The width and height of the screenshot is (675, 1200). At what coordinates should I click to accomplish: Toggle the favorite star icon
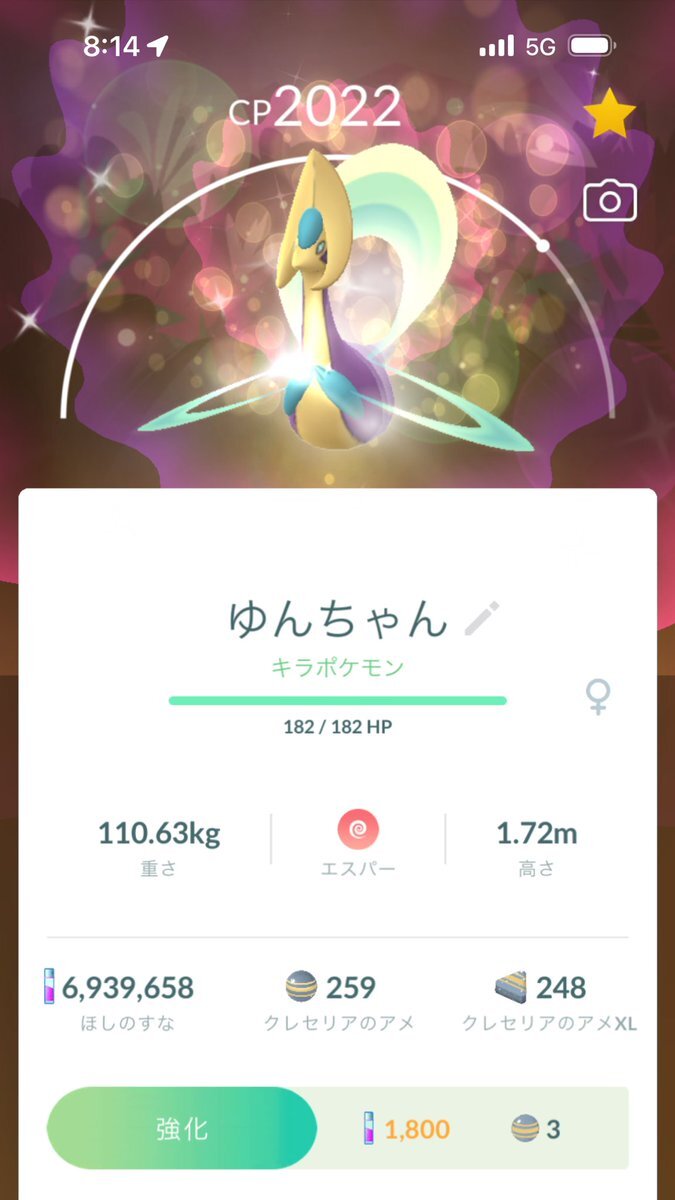[609, 115]
